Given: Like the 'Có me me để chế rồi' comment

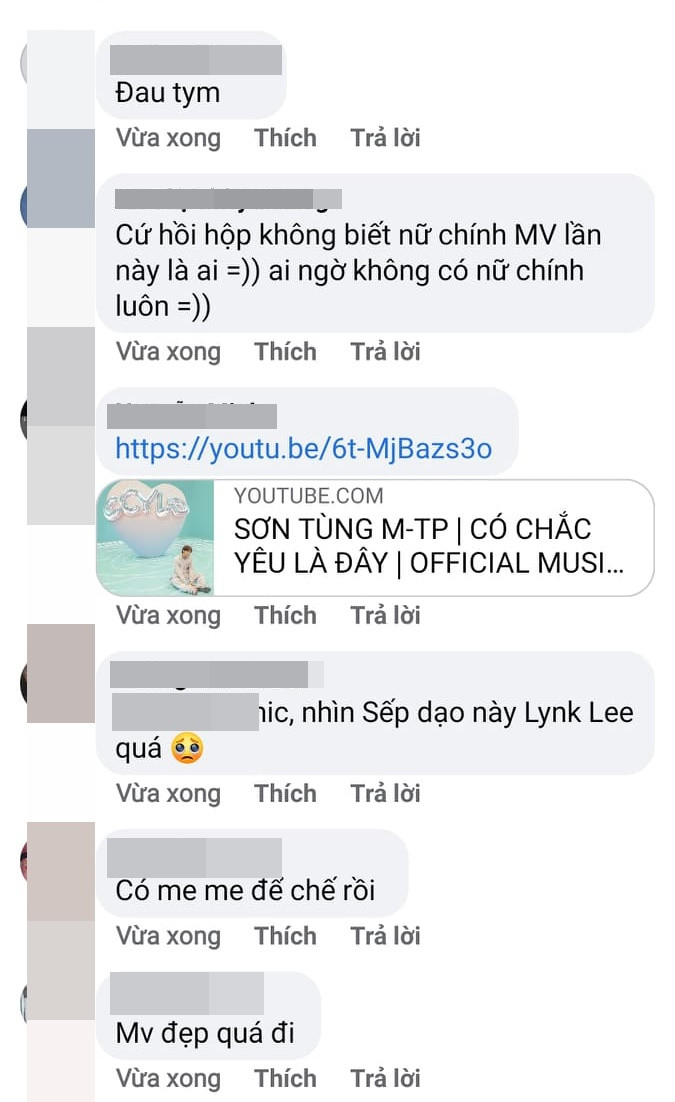Looking at the screenshot, I should [x=285, y=936].
